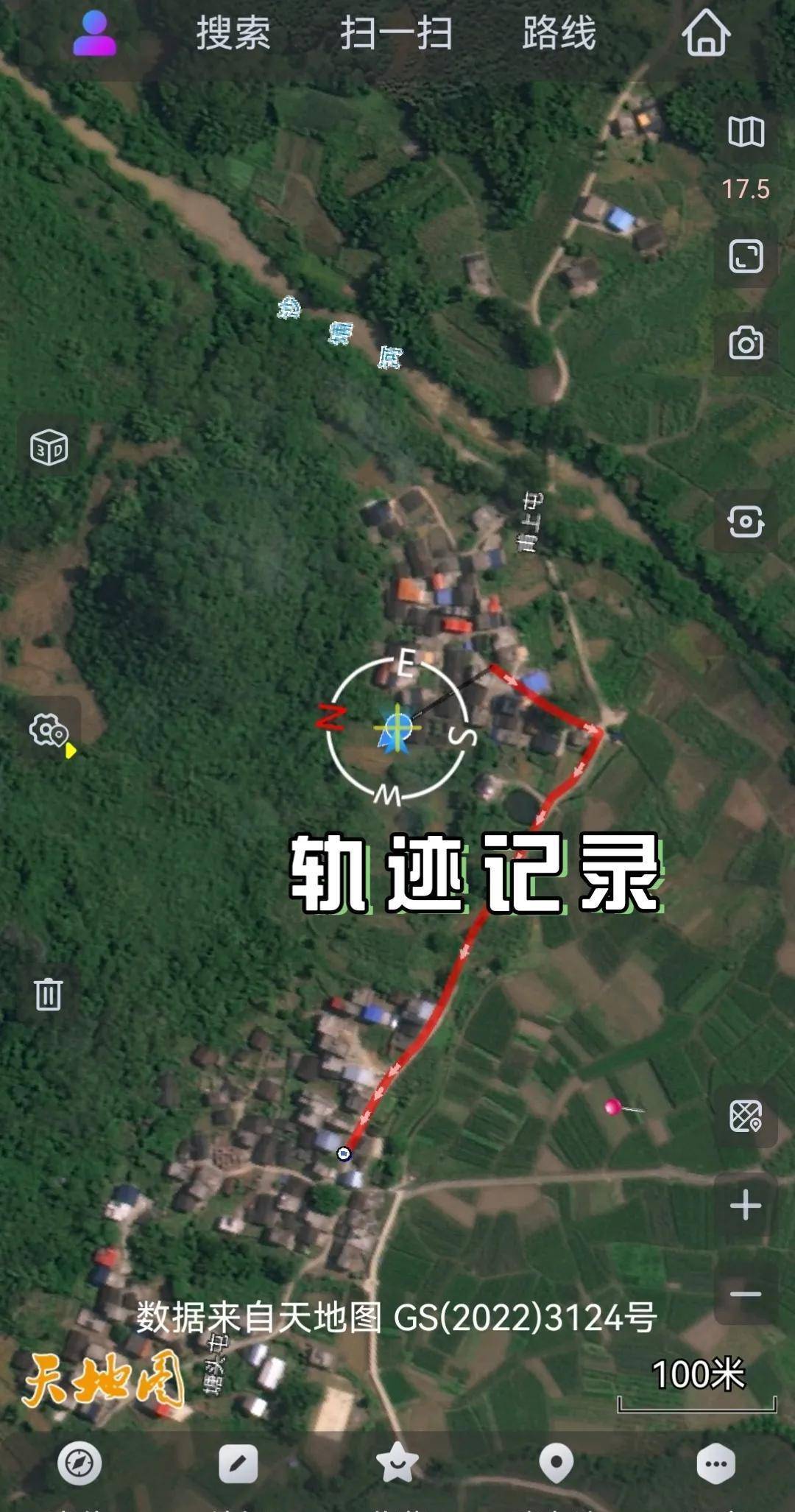Tap the trash bin to delete
This screenshot has height=1512, width=795.
coord(49,994)
